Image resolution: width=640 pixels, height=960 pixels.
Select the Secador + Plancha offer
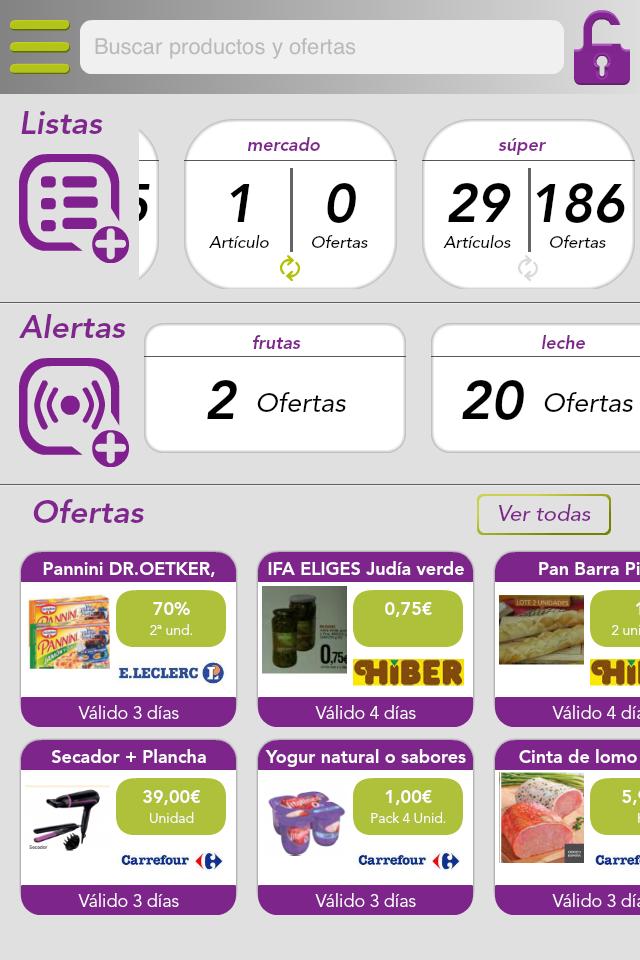point(128,827)
